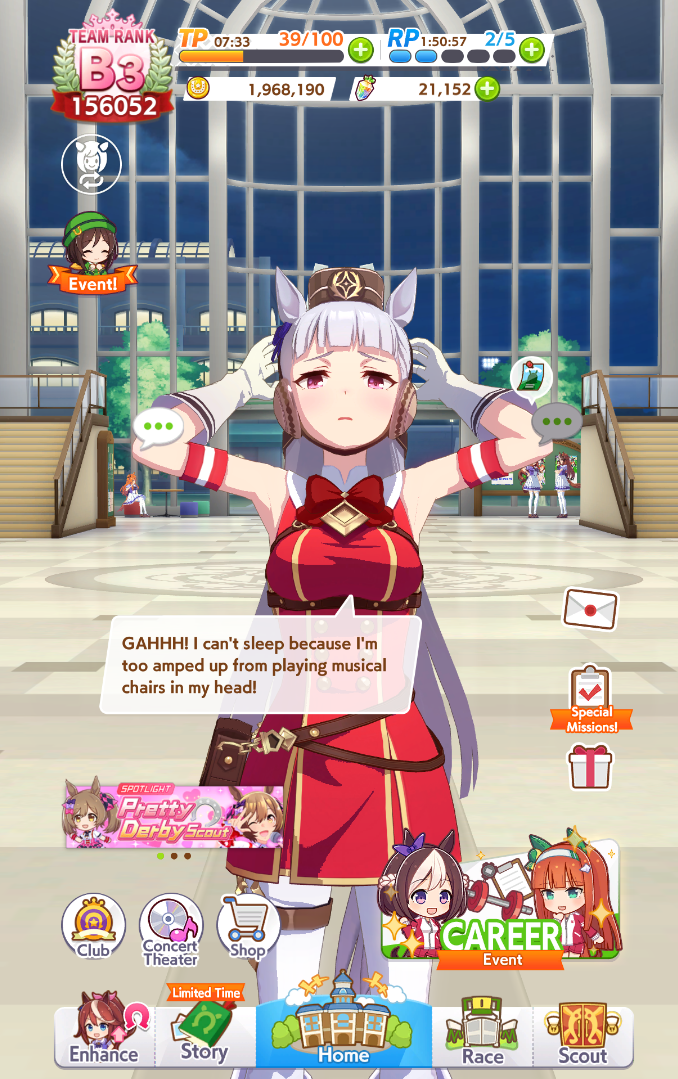
Task: Tap the character swap horse icon
Action: pyautogui.click(x=91, y=164)
